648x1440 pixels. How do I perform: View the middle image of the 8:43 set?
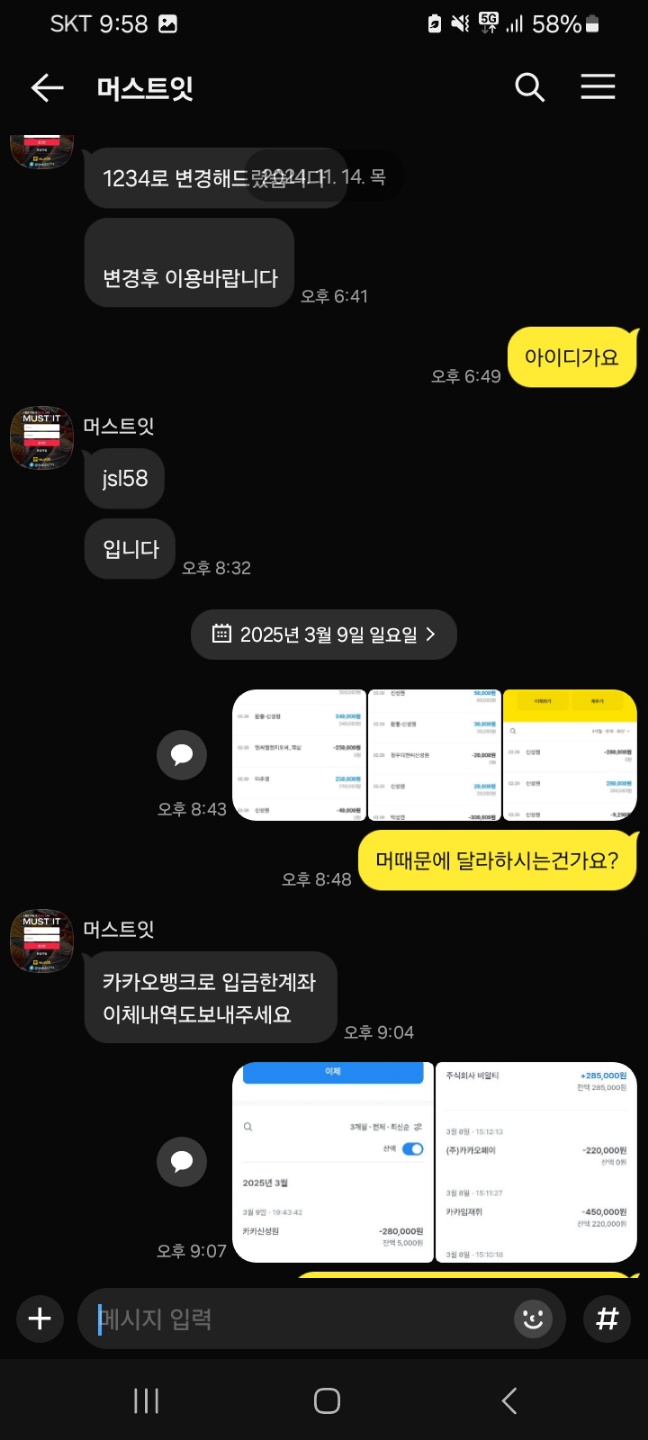[x=433, y=755]
